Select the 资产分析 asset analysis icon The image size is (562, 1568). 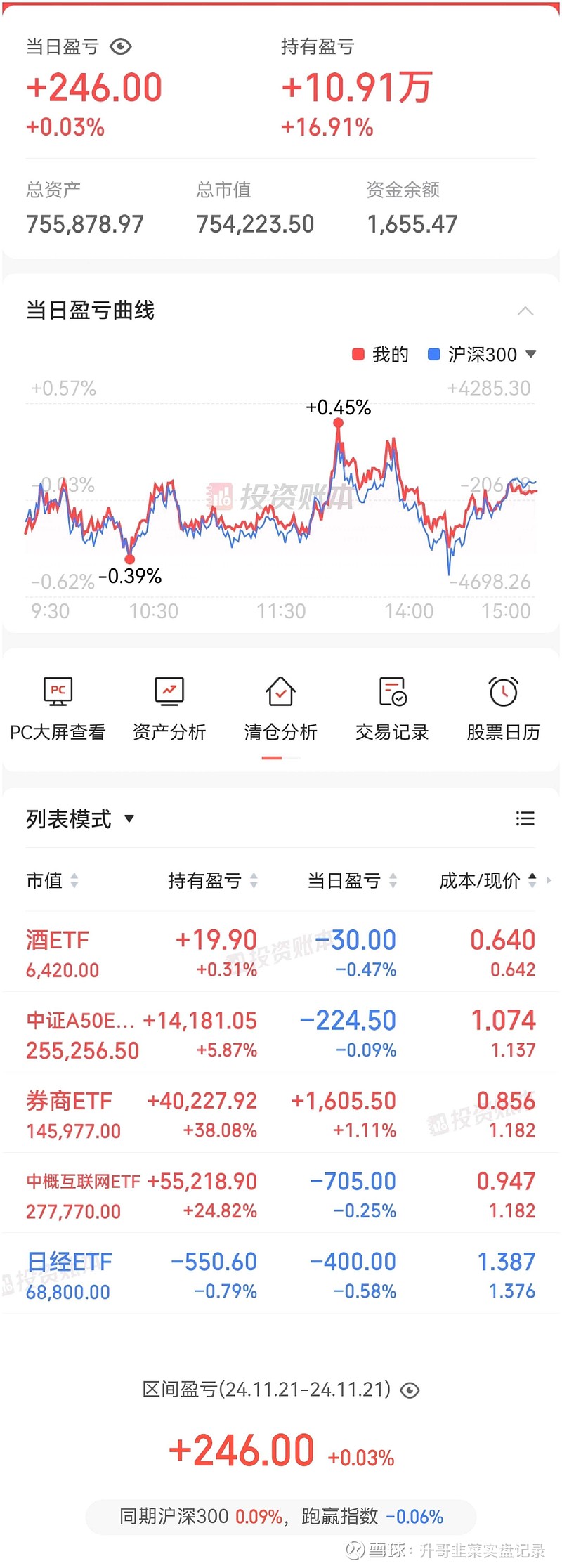[x=169, y=706]
